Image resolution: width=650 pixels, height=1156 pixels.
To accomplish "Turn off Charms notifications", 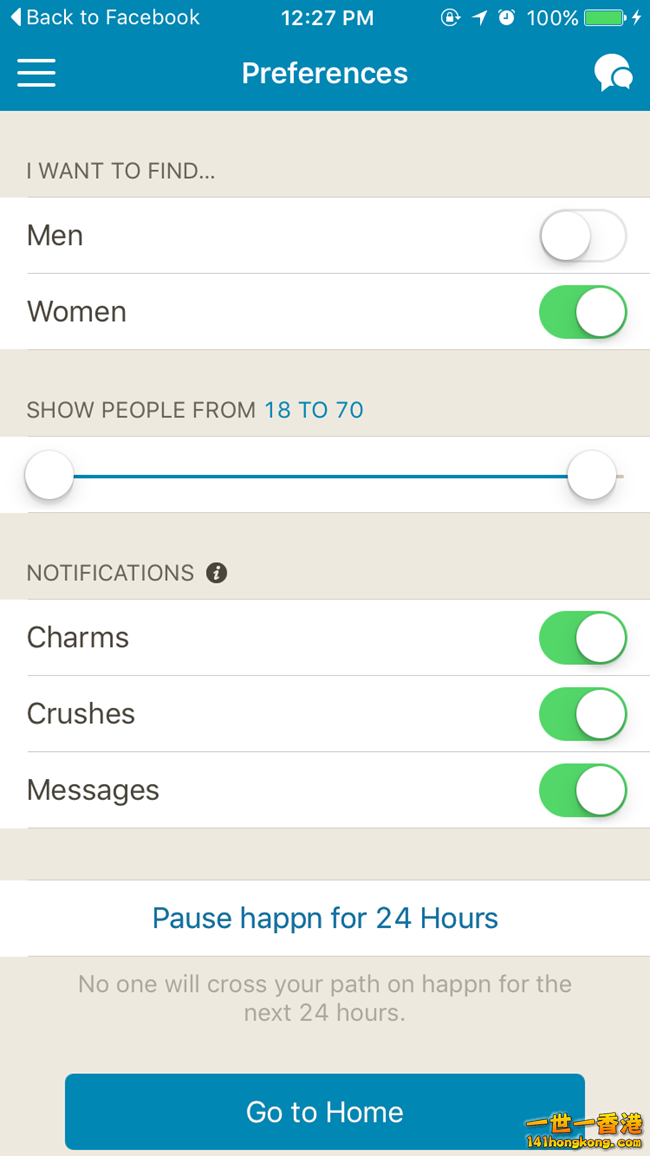I will coord(583,638).
